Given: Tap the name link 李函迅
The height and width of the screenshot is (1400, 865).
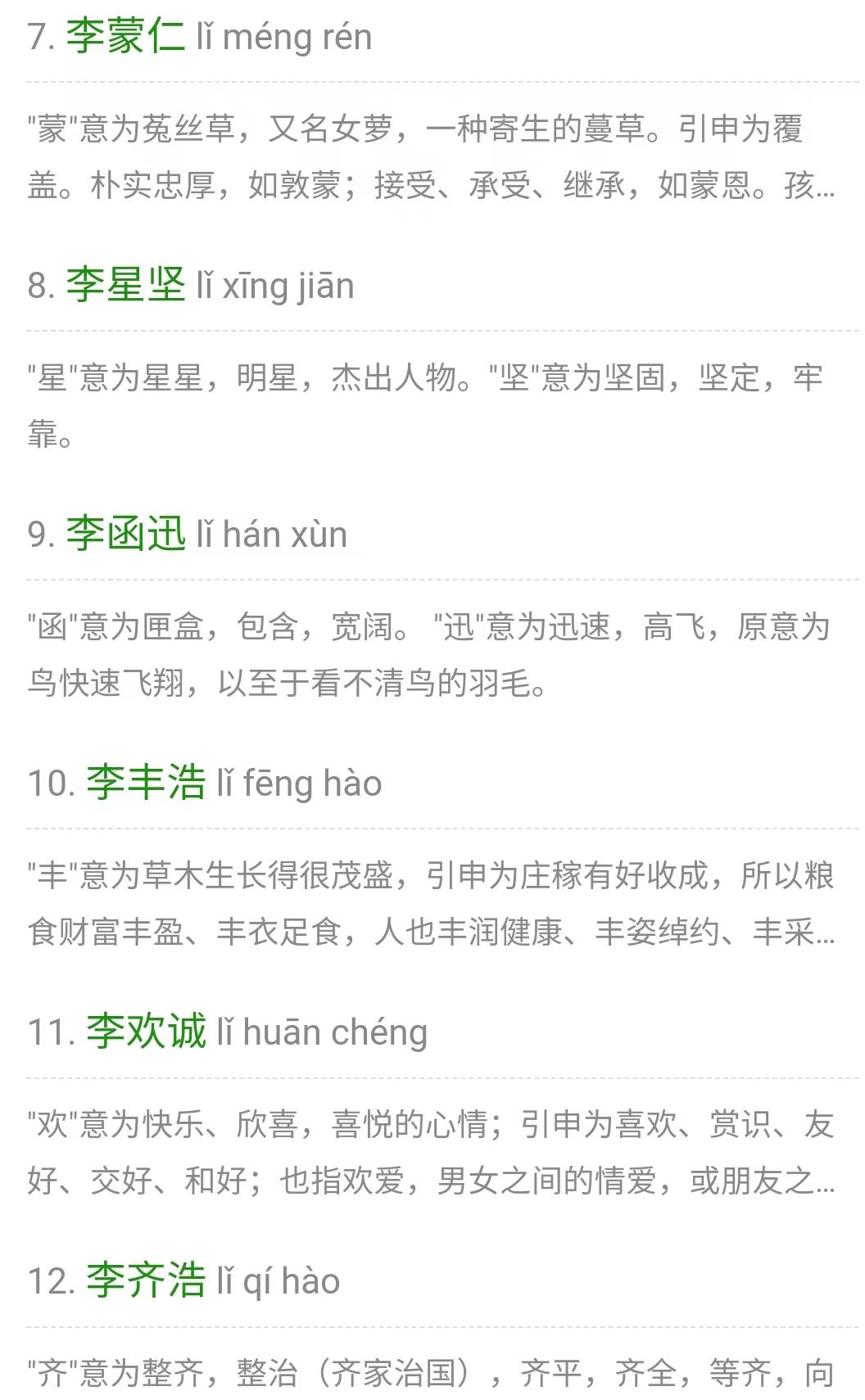Looking at the screenshot, I should [125, 534].
